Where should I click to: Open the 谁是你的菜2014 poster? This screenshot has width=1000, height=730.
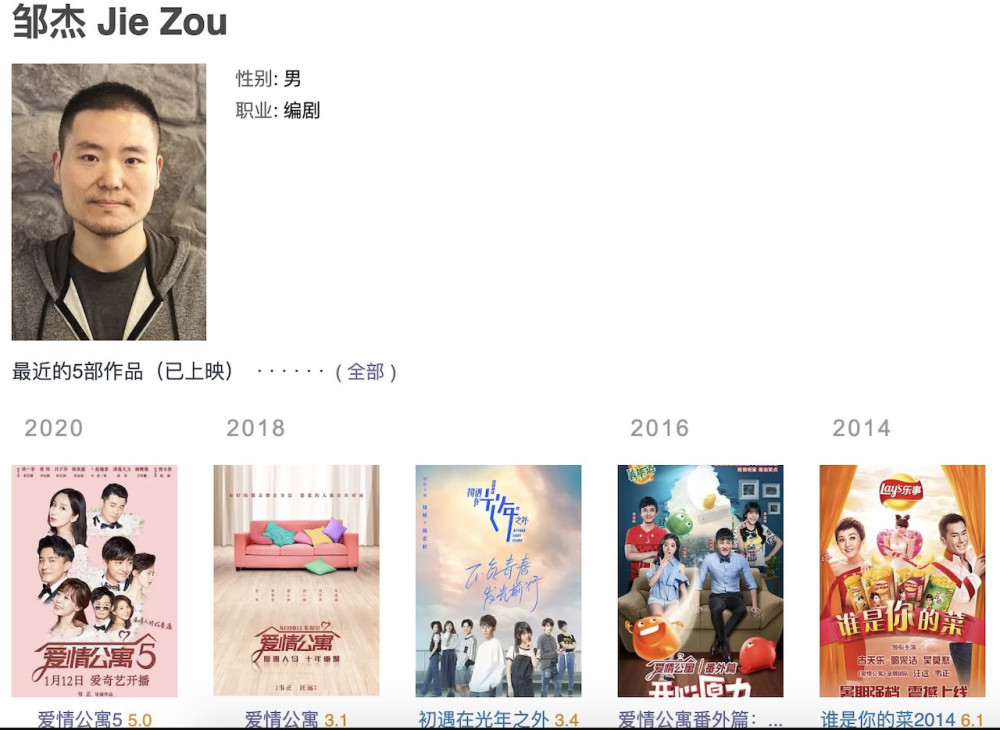pyautogui.click(x=902, y=580)
